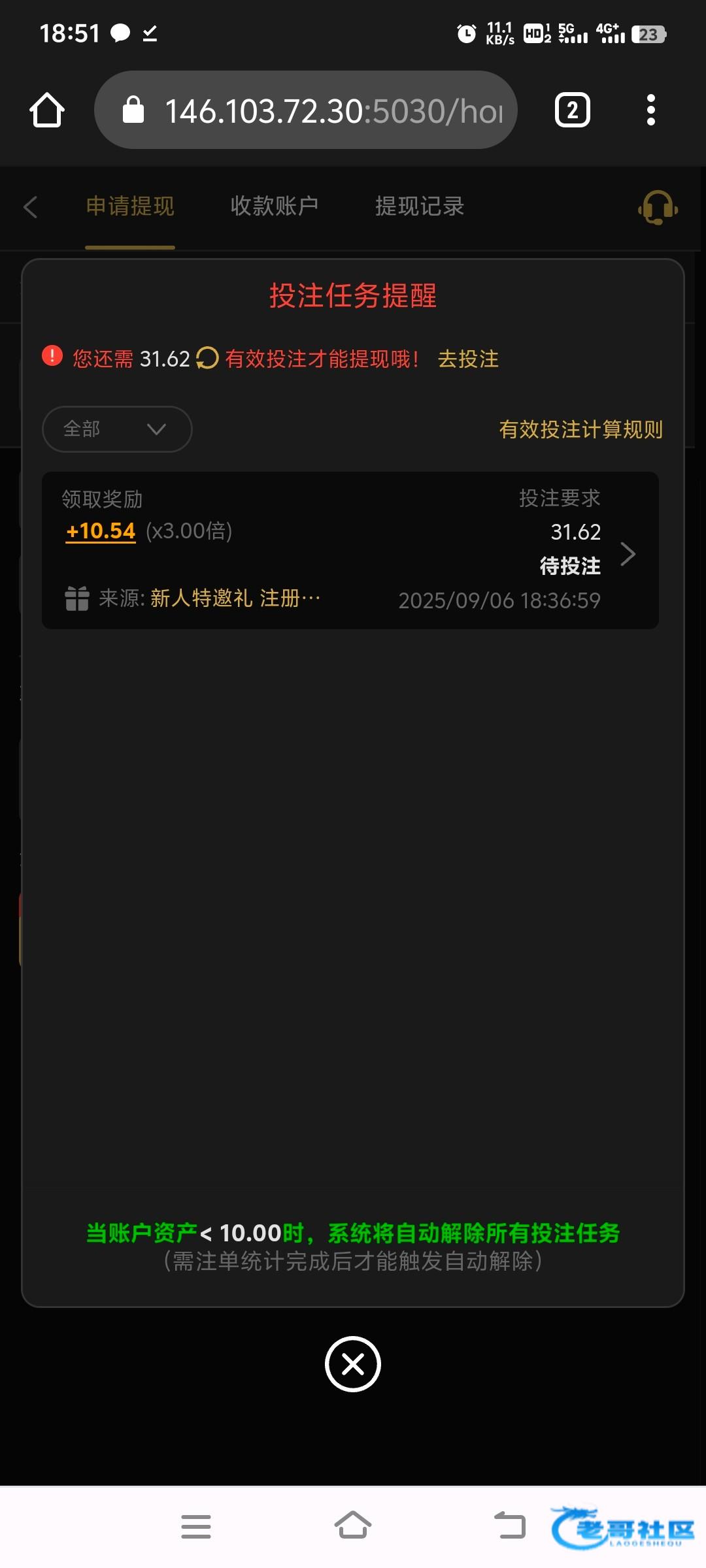This screenshot has width=706, height=1568.
Task: Close the 投注任务提醒 dialog
Action: point(353,1364)
